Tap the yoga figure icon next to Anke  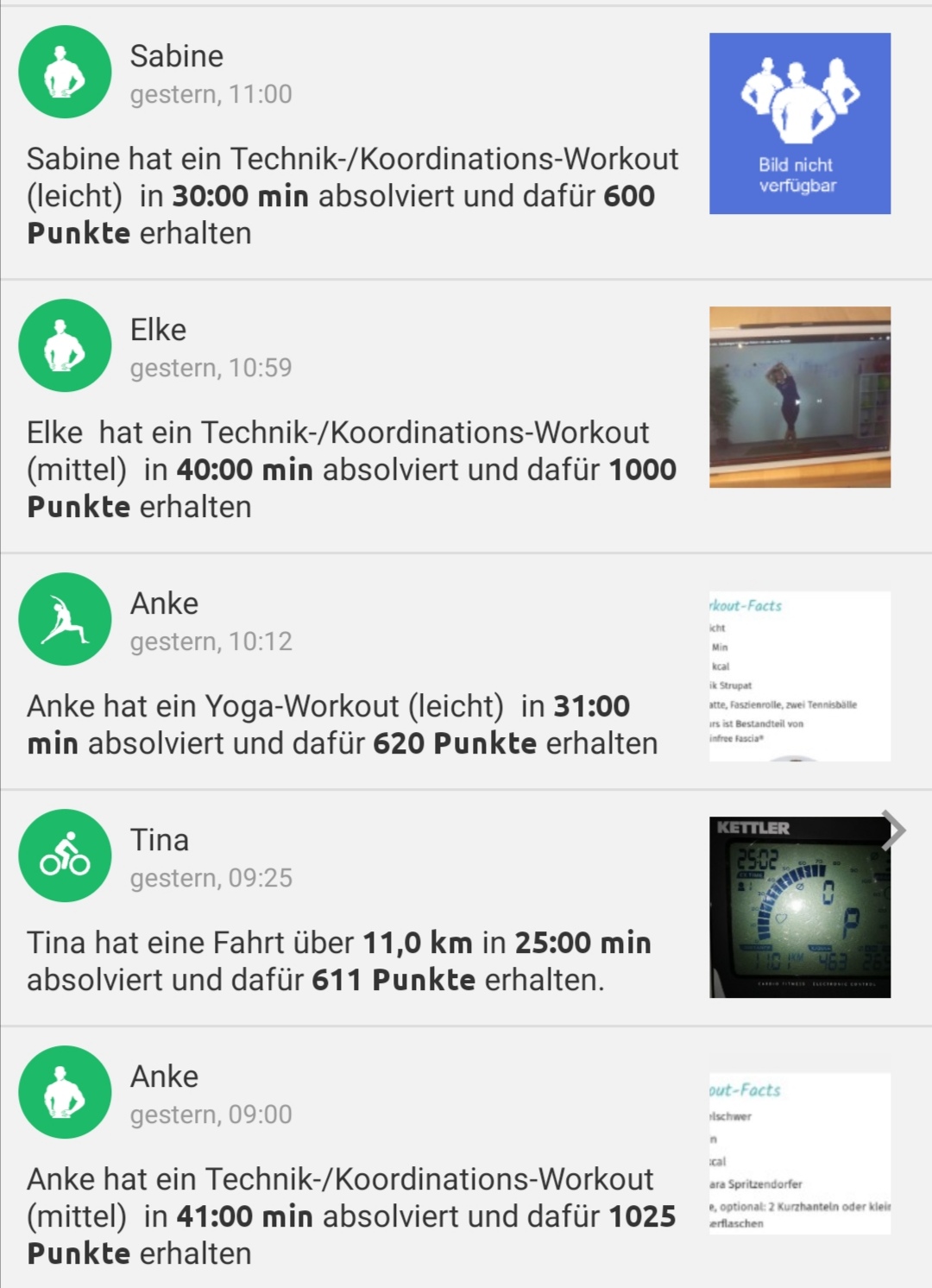(65, 619)
